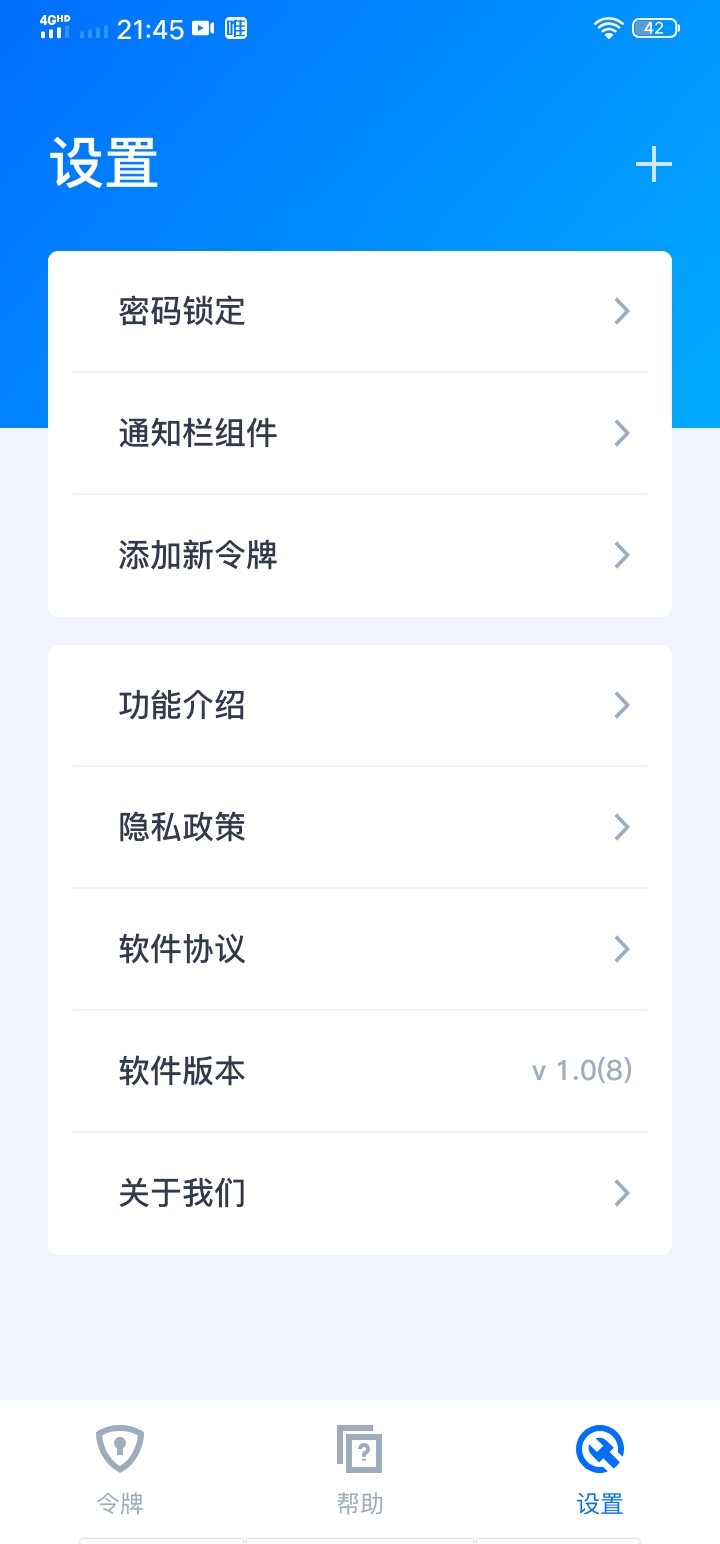The width and height of the screenshot is (720, 1544).
Task: Tap the Wi-Fi icon in status bar
Action: [608, 27]
